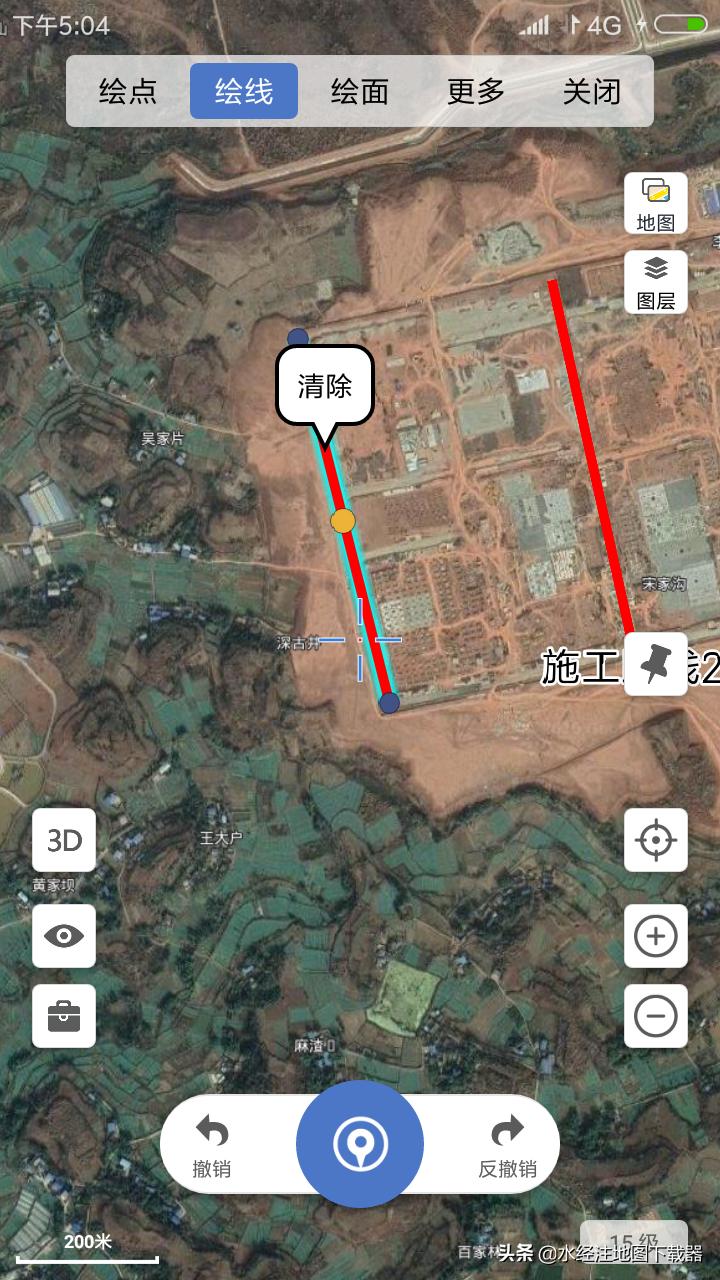Tap the 清除 bubble to clear the line
720x1280 pixels.
coord(325,385)
